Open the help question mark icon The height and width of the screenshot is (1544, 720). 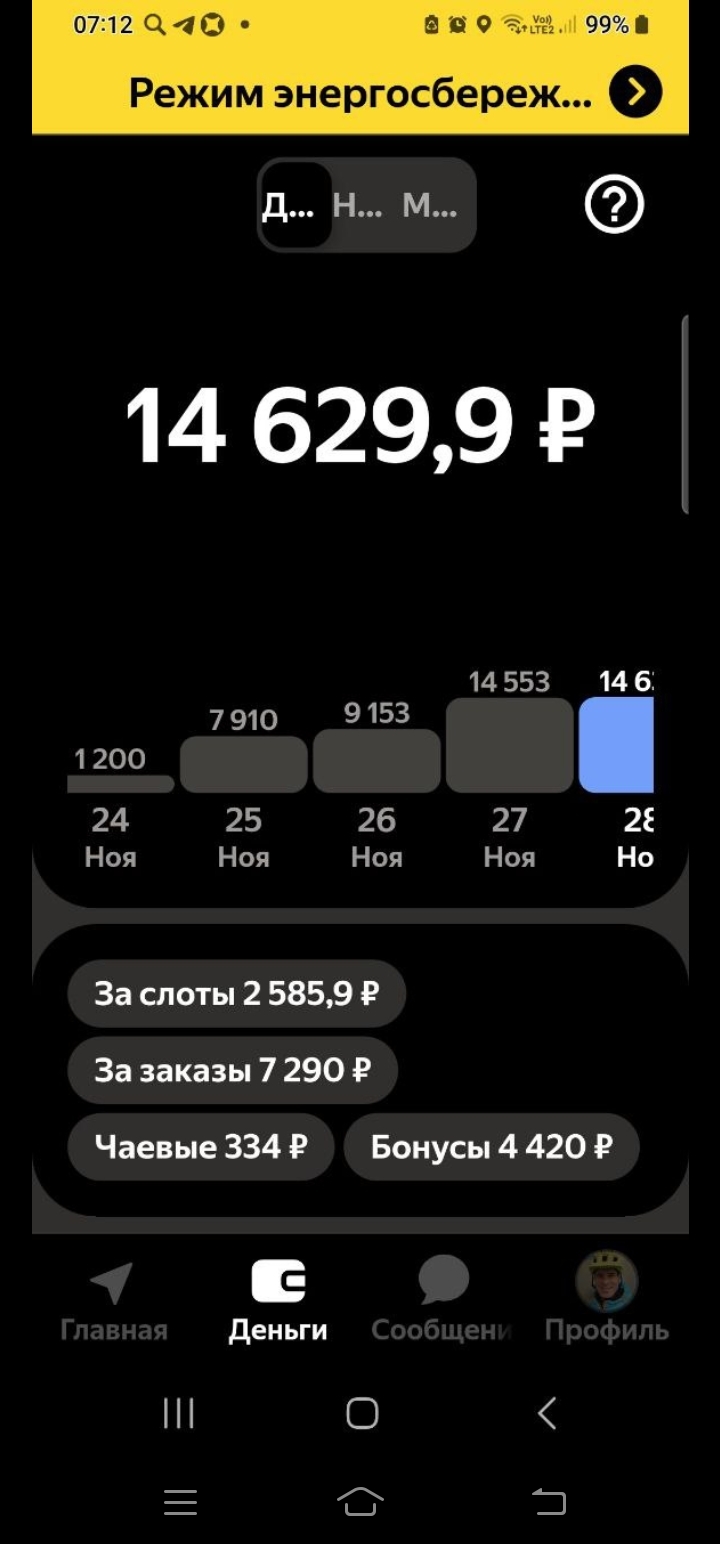coord(614,205)
